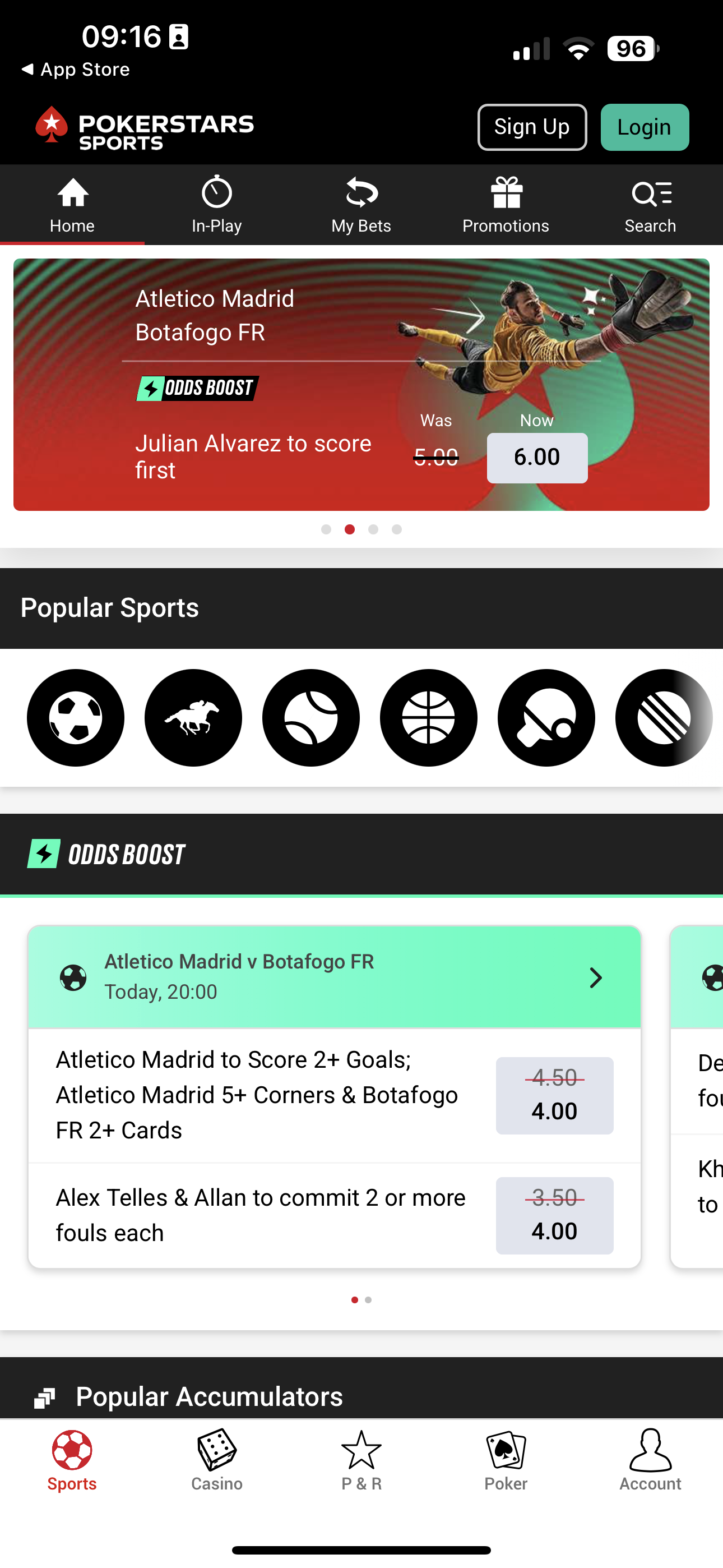Viewport: 723px width, 1568px height.
Task: Open the Search tab
Action: click(650, 206)
